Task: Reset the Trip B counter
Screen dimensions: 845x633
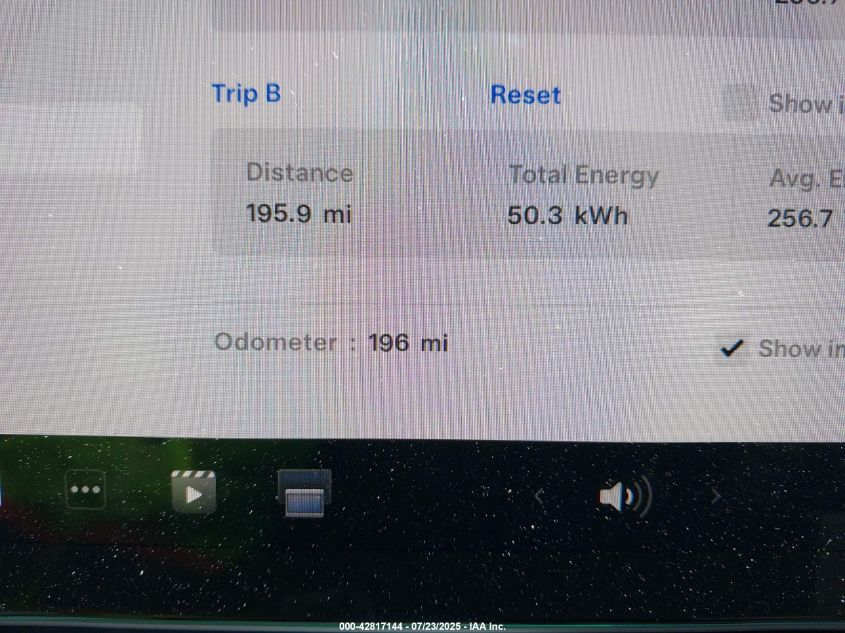Action: coord(525,95)
